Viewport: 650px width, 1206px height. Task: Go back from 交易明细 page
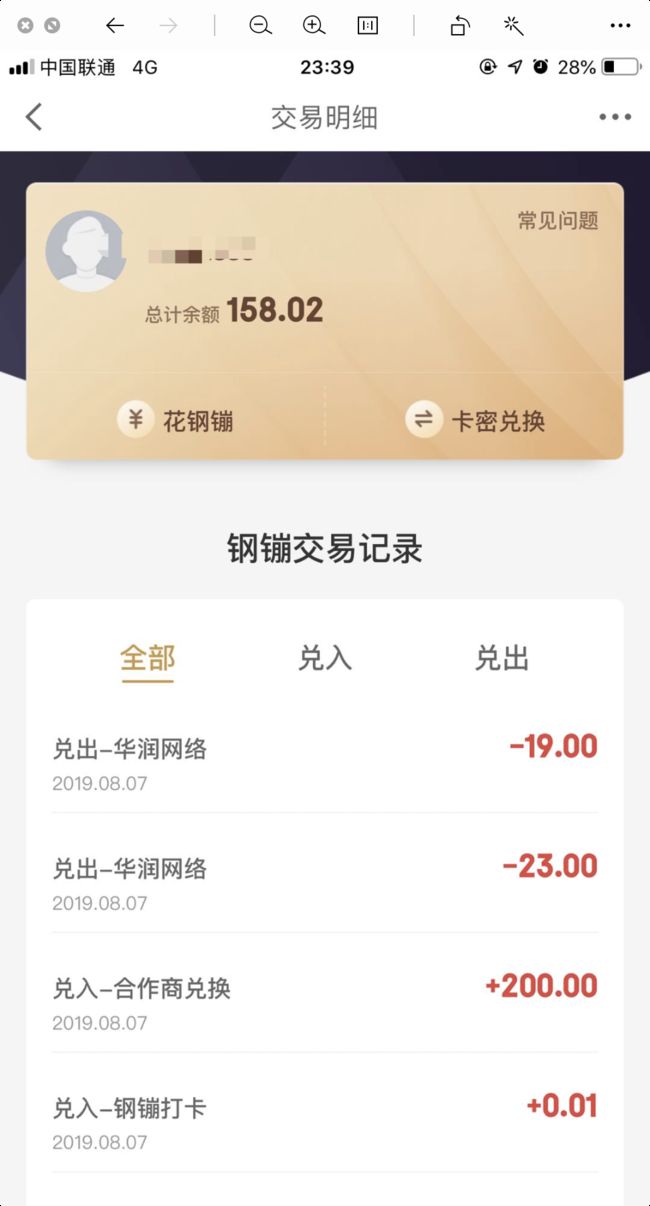point(34,117)
